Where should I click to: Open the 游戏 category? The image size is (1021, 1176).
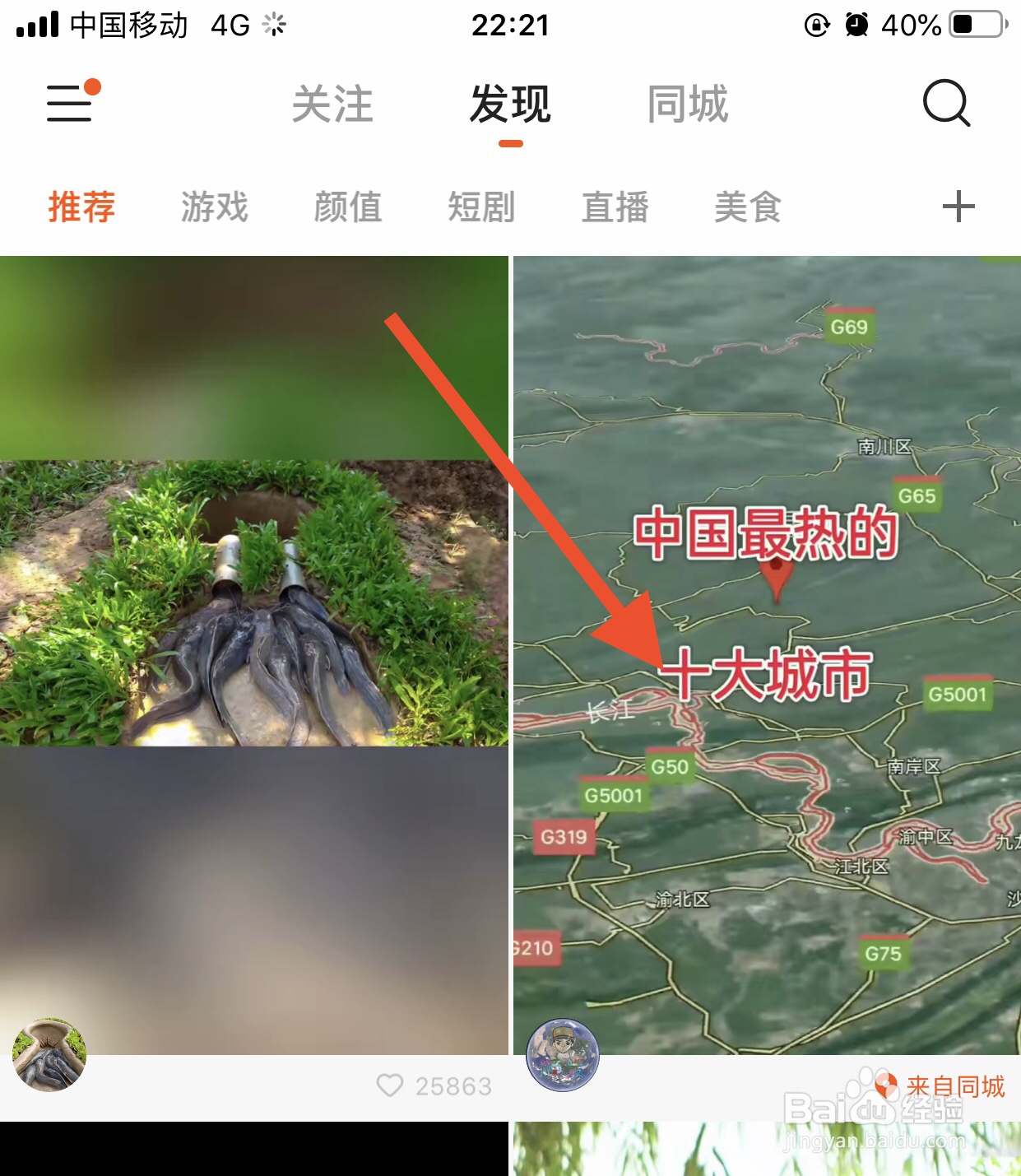pos(214,207)
